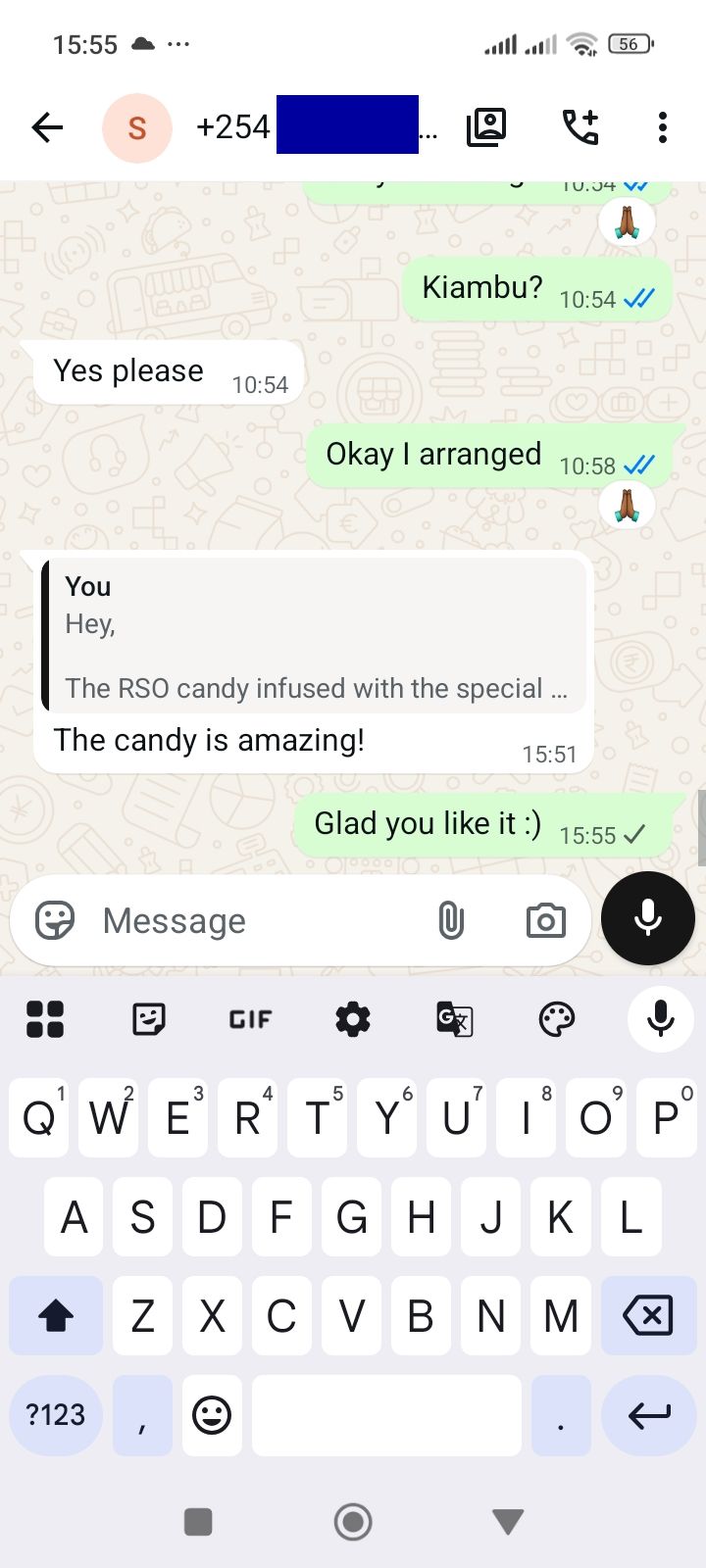Image resolution: width=706 pixels, height=1568 pixels.
Task: Switch to the ?123 symbols keyboard
Action: coord(56,1415)
